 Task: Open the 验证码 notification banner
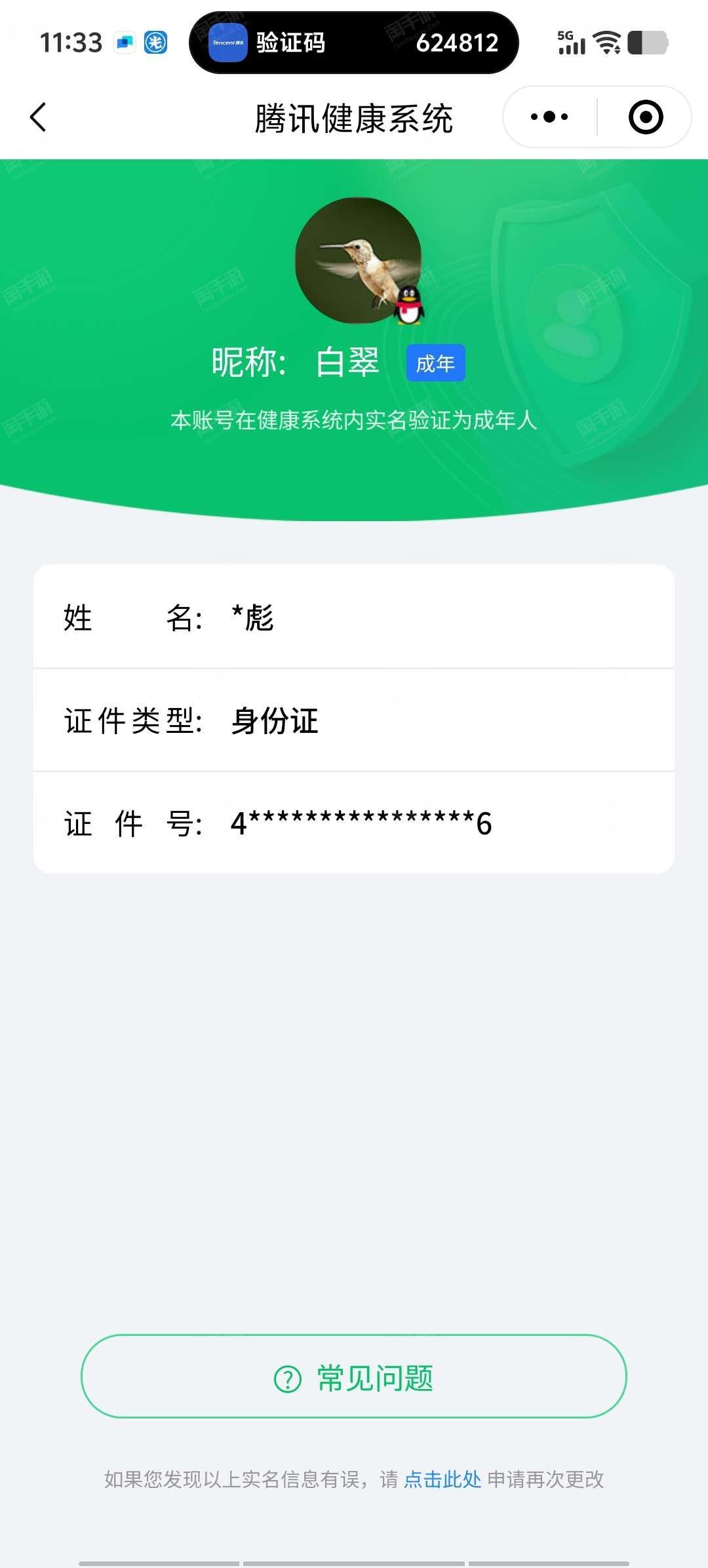(354, 43)
